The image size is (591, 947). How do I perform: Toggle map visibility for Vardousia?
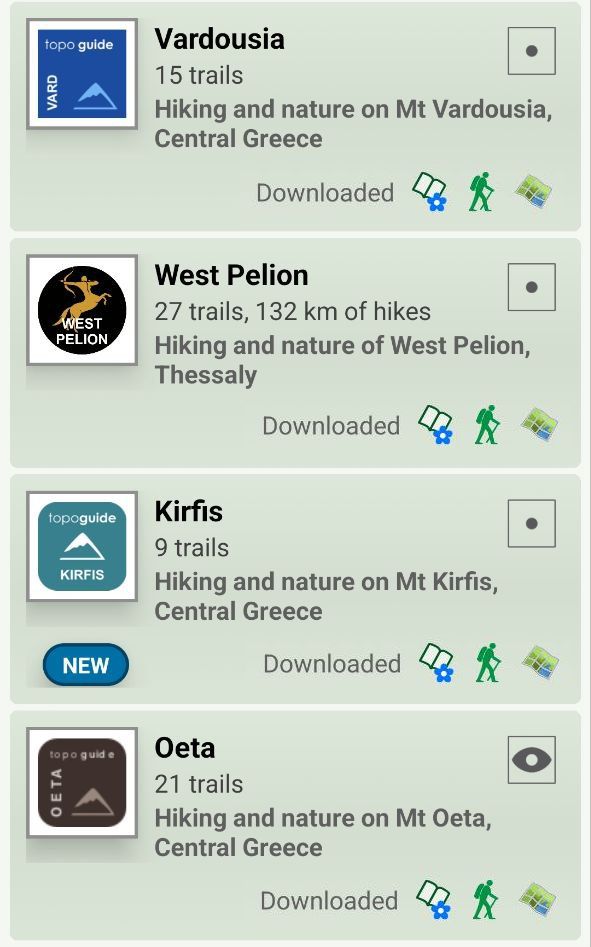pos(531,51)
